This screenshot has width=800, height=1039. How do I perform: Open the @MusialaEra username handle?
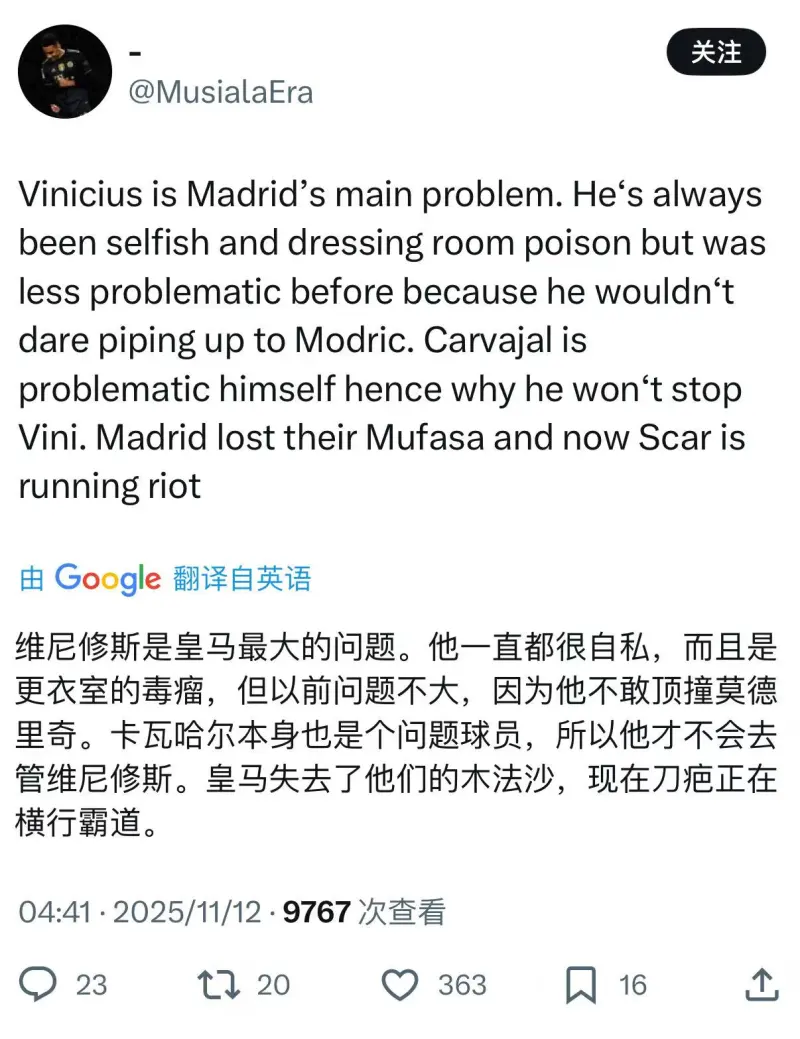tap(222, 92)
